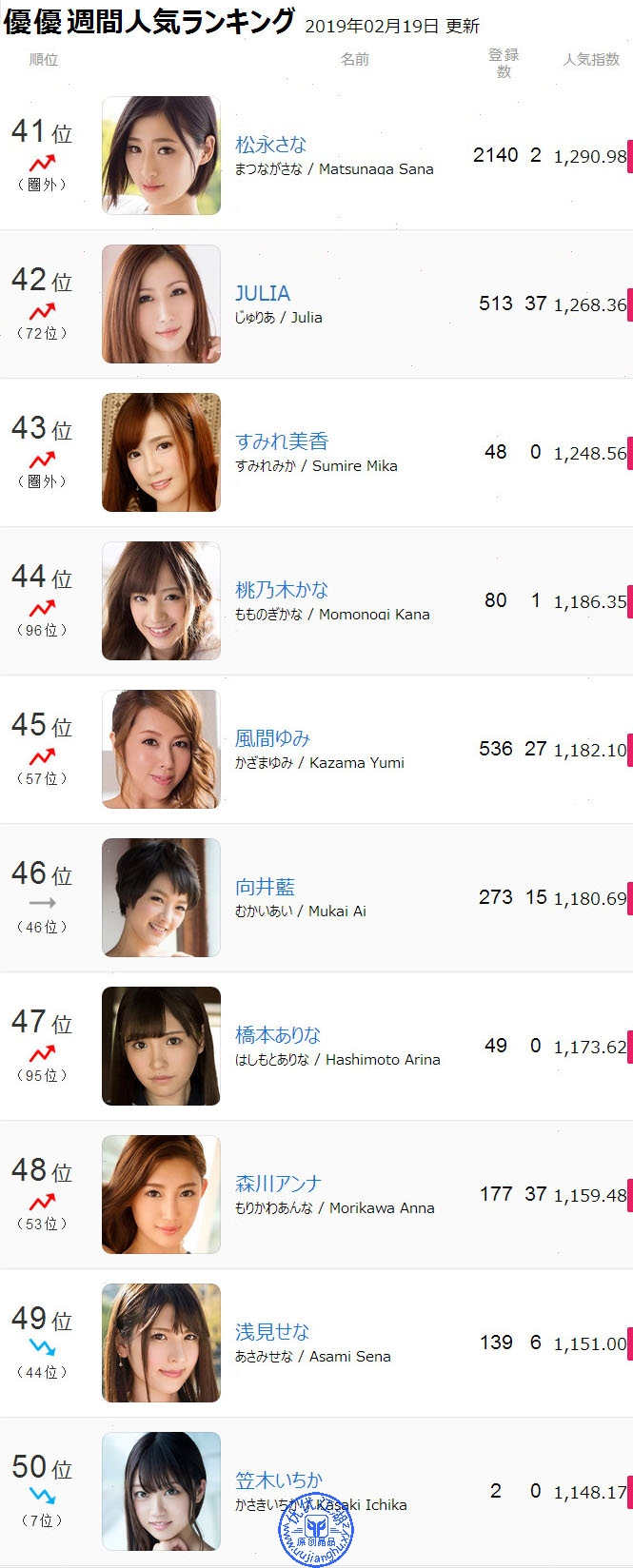Select 笠木いちか name link
The width and height of the screenshot is (633, 1568).
pos(279,1480)
